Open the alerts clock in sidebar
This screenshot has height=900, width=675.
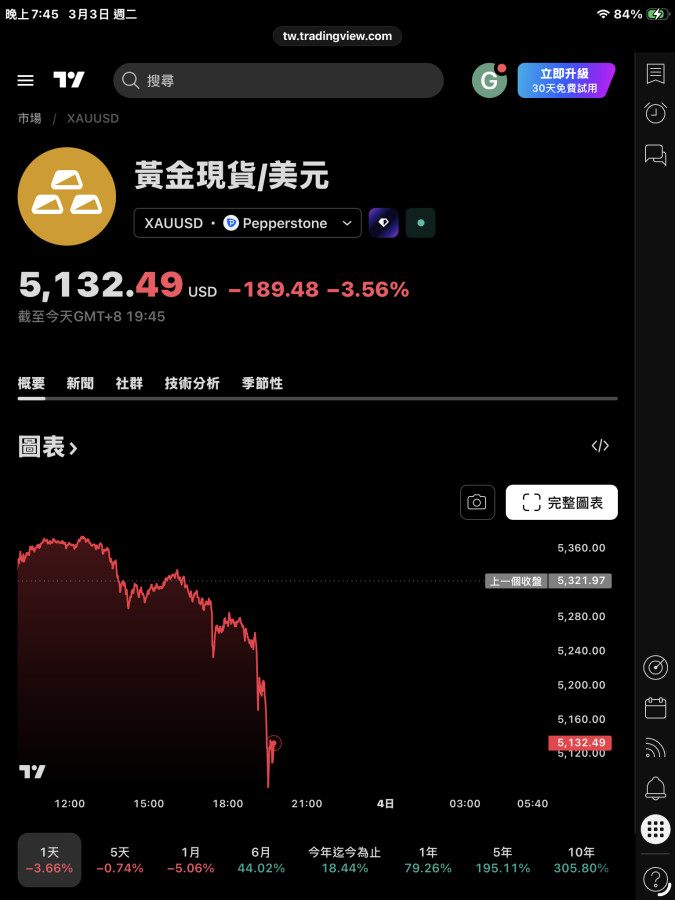pos(656,113)
